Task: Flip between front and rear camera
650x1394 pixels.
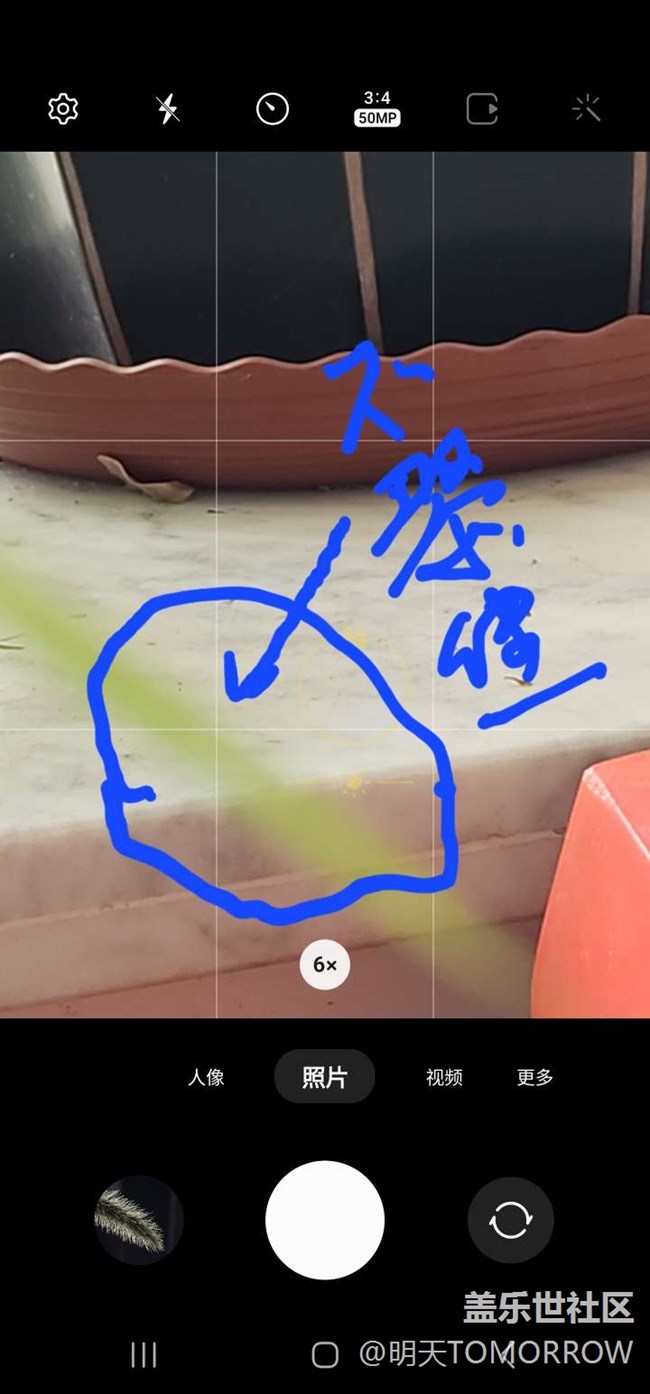Action: tap(510, 1219)
